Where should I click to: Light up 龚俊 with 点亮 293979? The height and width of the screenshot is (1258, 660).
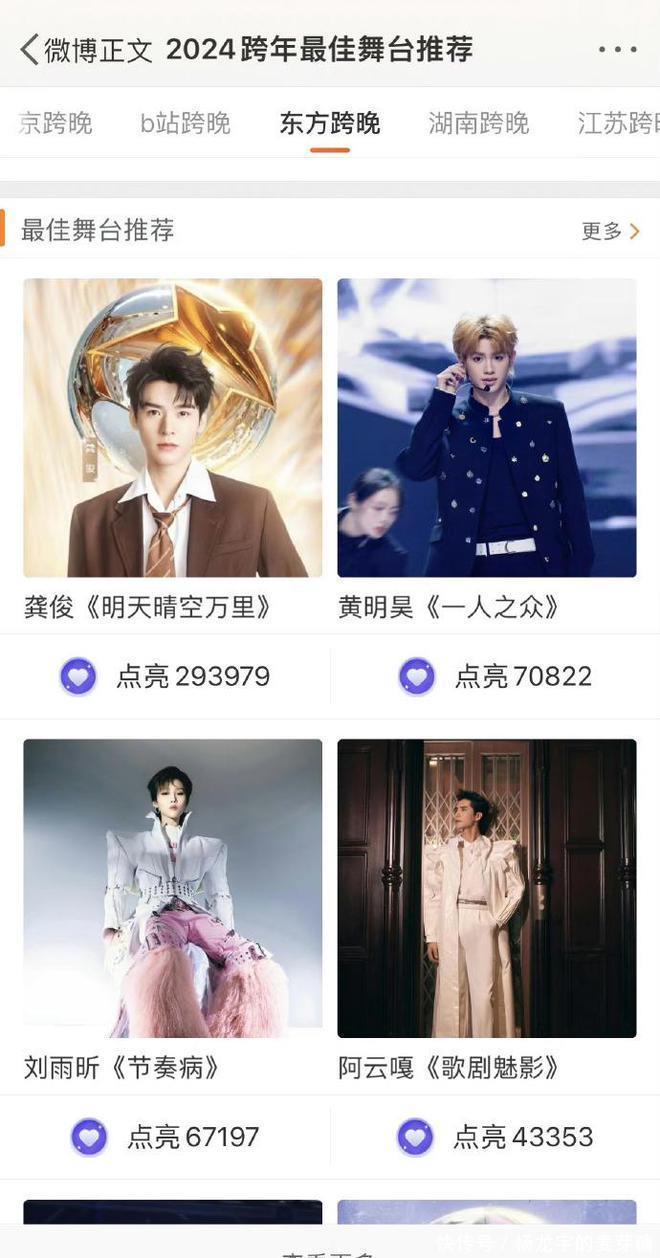click(165, 677)
